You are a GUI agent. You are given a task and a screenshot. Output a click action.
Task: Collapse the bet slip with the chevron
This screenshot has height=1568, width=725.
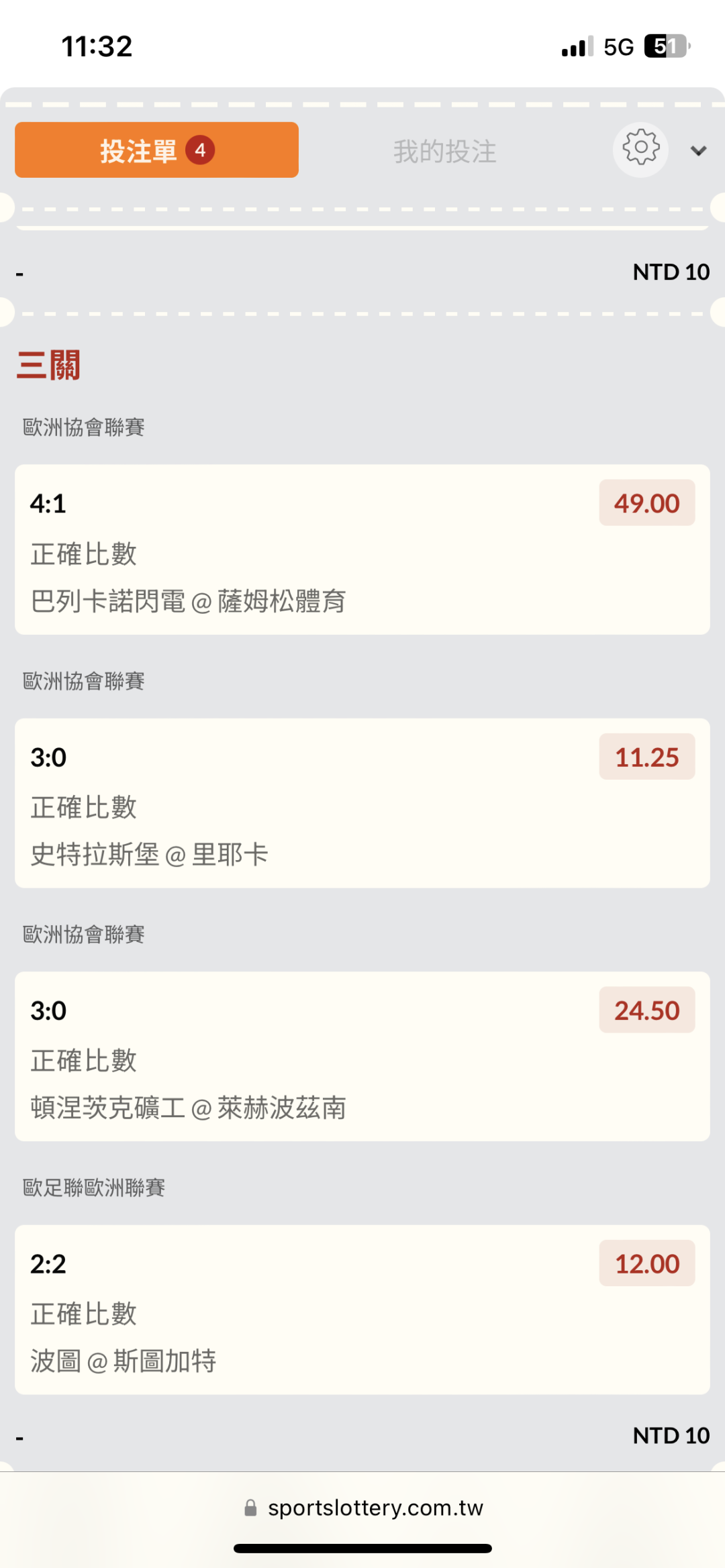[699, 152]
